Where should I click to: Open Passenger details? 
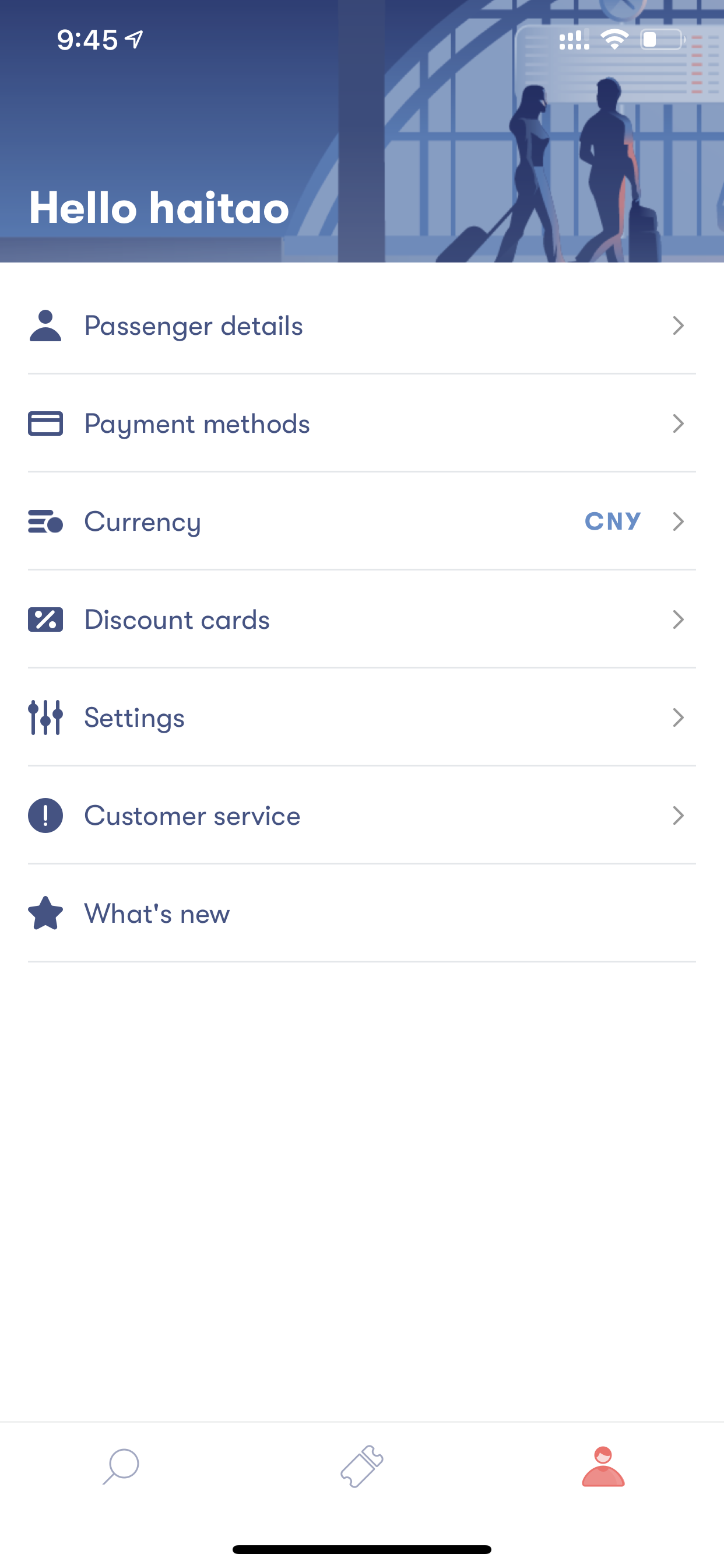click(x=362, y=325)
